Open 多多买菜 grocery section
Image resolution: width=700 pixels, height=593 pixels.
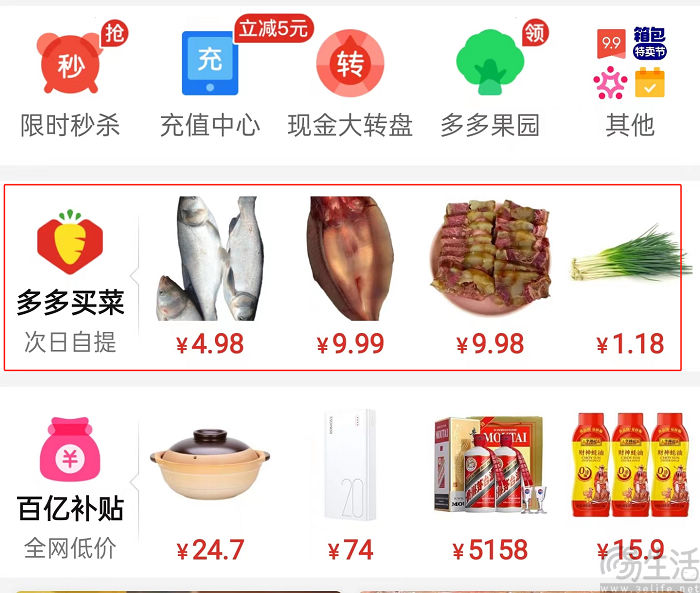click(70, 280)
